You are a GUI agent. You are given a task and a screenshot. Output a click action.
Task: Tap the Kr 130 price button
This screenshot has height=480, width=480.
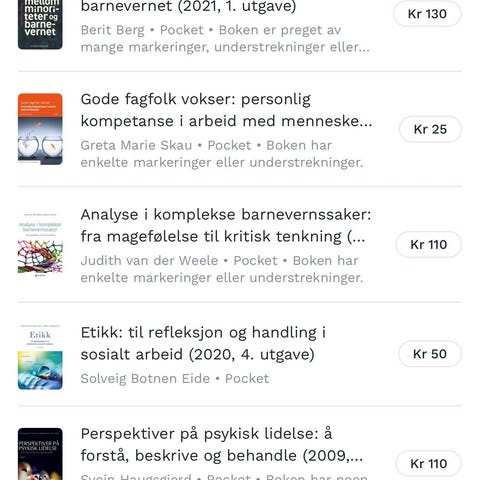[x=427, y=14]
